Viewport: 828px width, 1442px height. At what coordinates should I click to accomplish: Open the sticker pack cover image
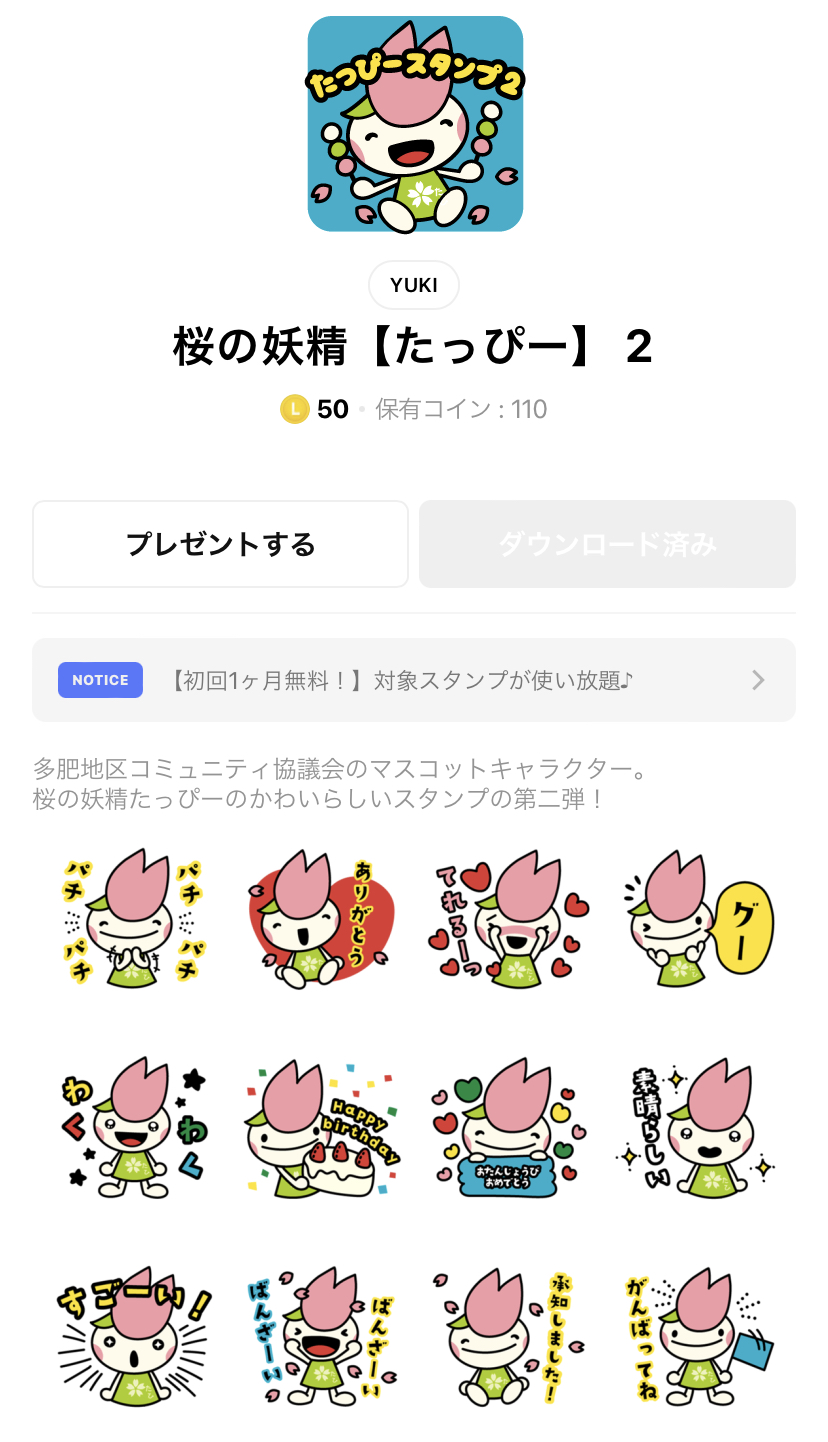point(414,123)
